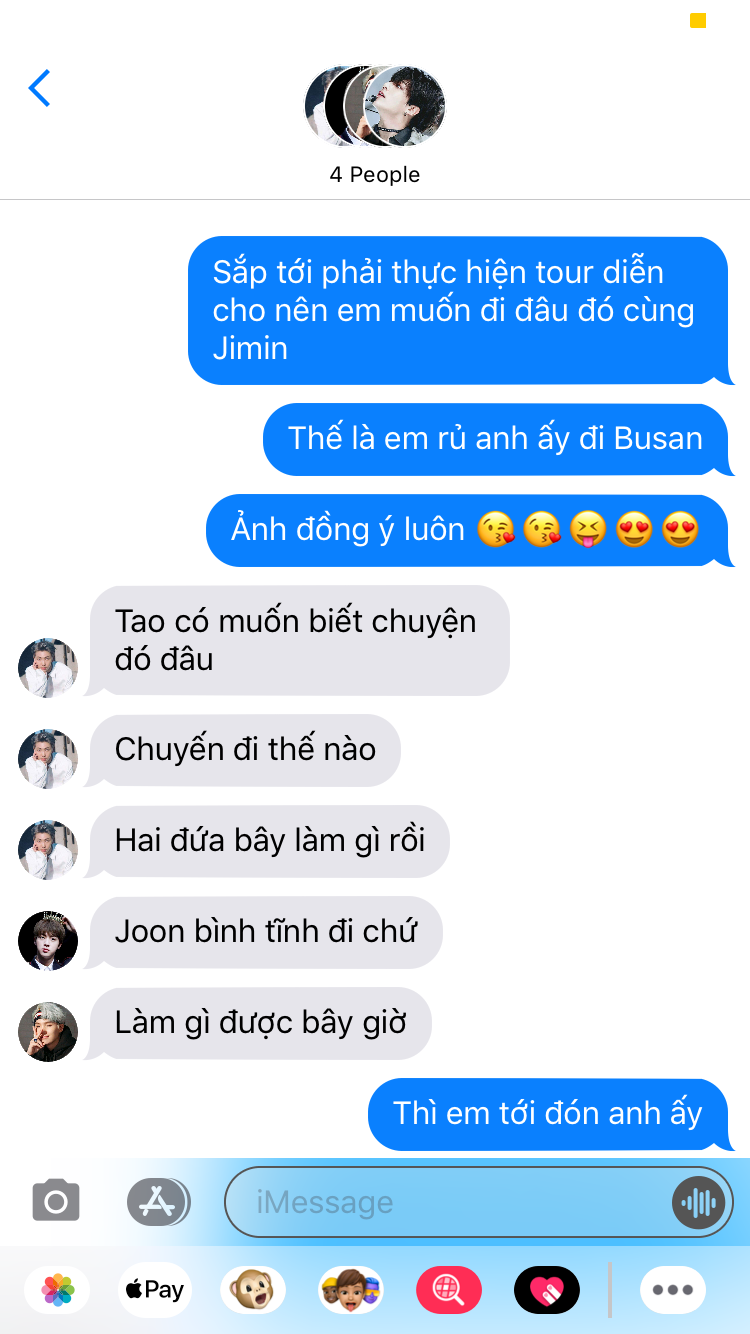Open the 4 People group details
Screen dimensions: 750x1334
375,126
